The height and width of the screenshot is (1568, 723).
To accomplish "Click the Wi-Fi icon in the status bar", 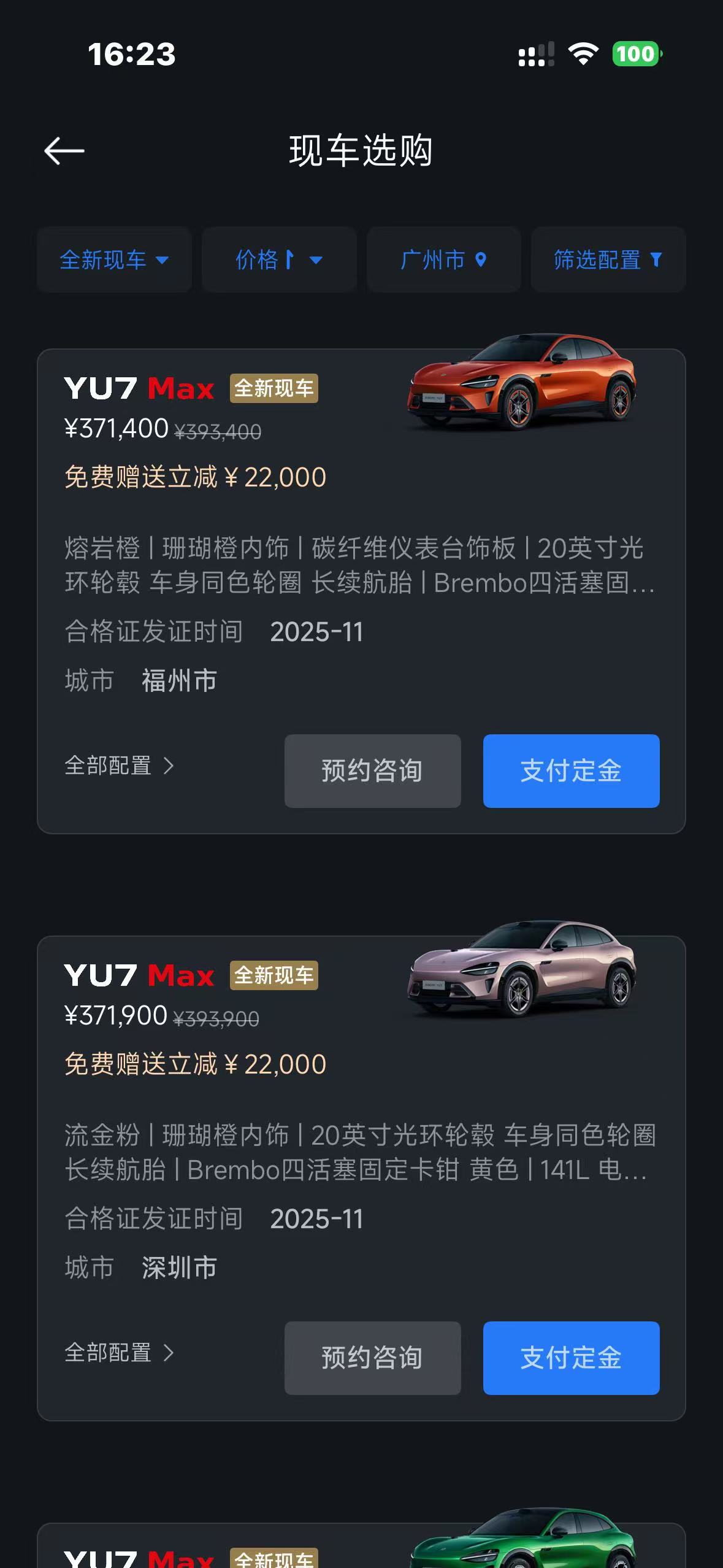I will 582,55.
